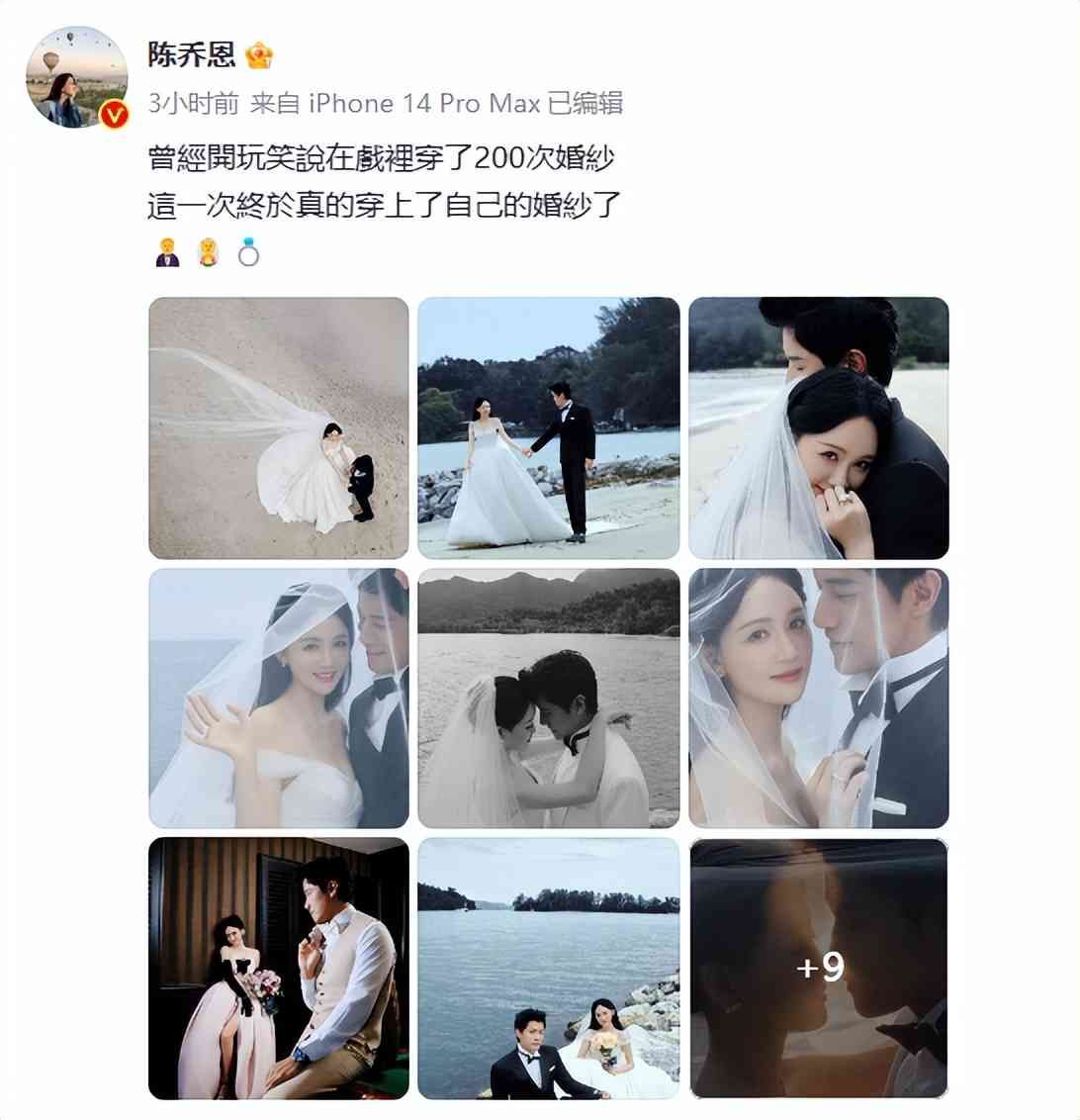
Task: Open the black-and-white couple photo
Action: tap(548, 698)
